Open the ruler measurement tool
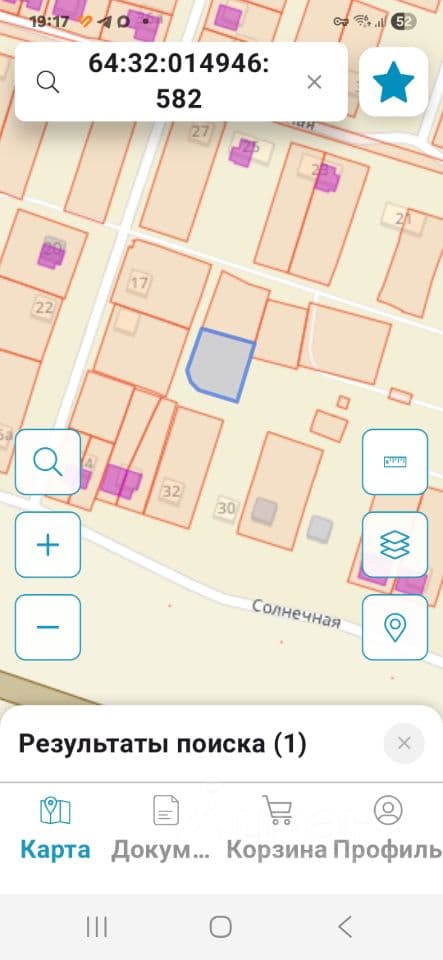The image size is (443, 960). [395, 462]
